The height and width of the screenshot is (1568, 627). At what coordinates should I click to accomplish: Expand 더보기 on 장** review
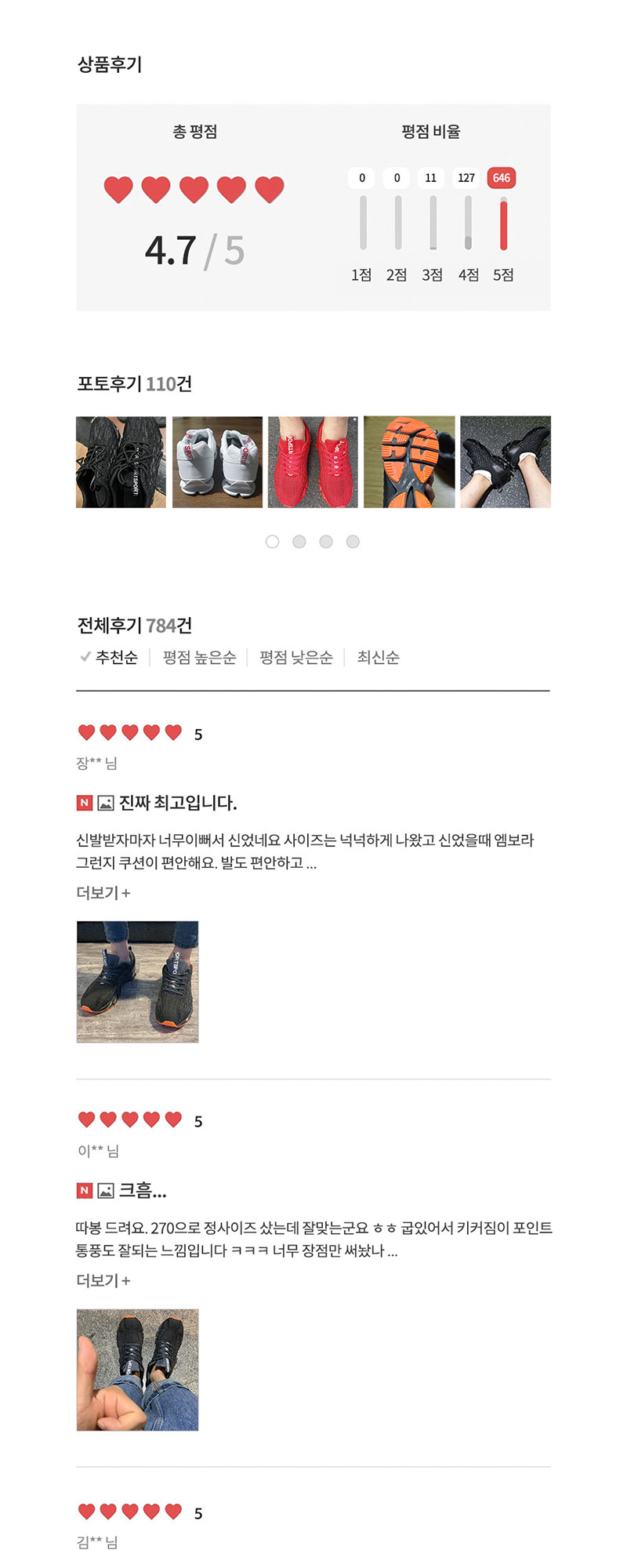pos(103,892)
